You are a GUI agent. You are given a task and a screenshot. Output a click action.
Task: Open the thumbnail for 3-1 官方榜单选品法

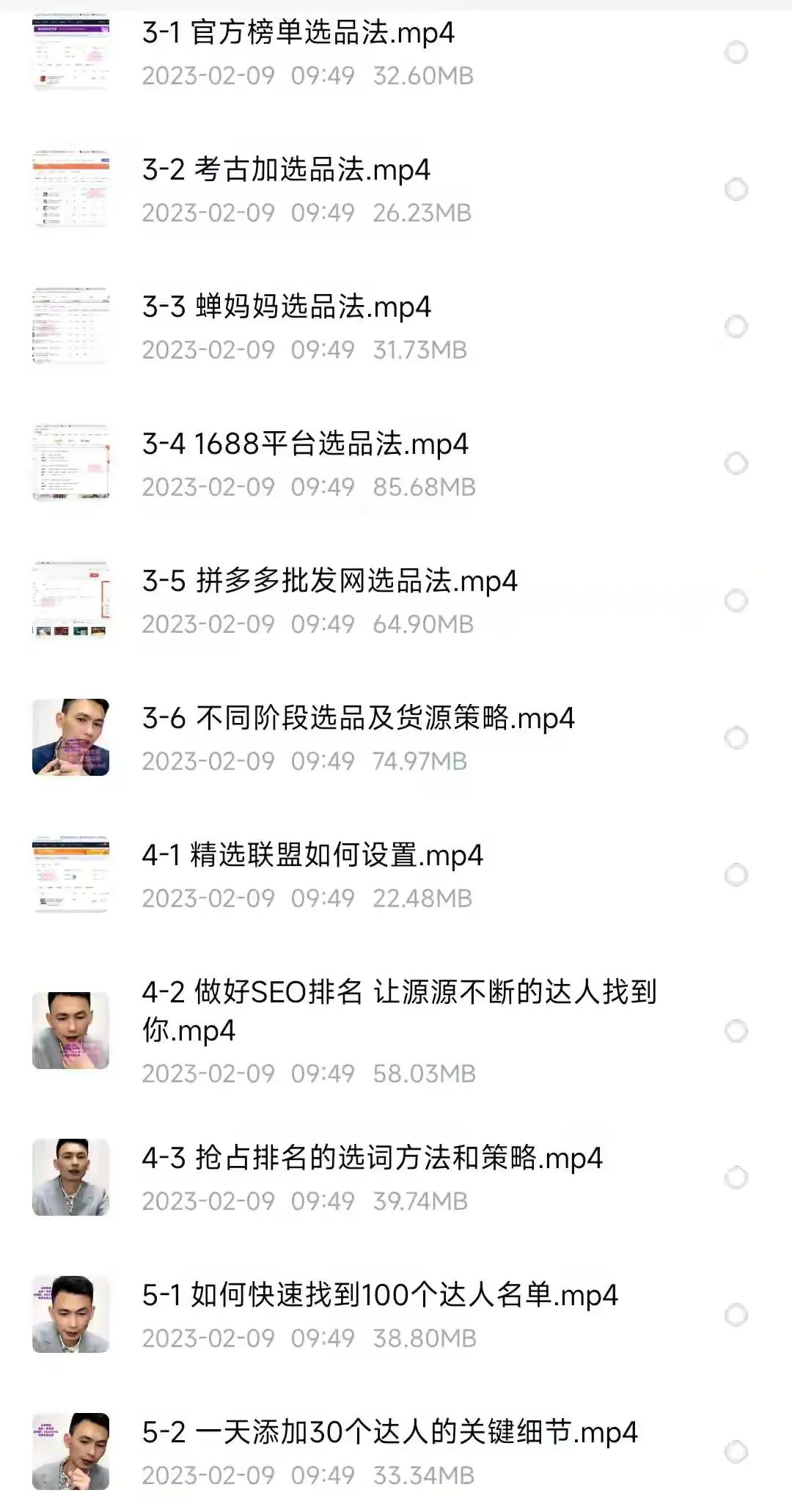pyautogui.click(x=70, y=51)
